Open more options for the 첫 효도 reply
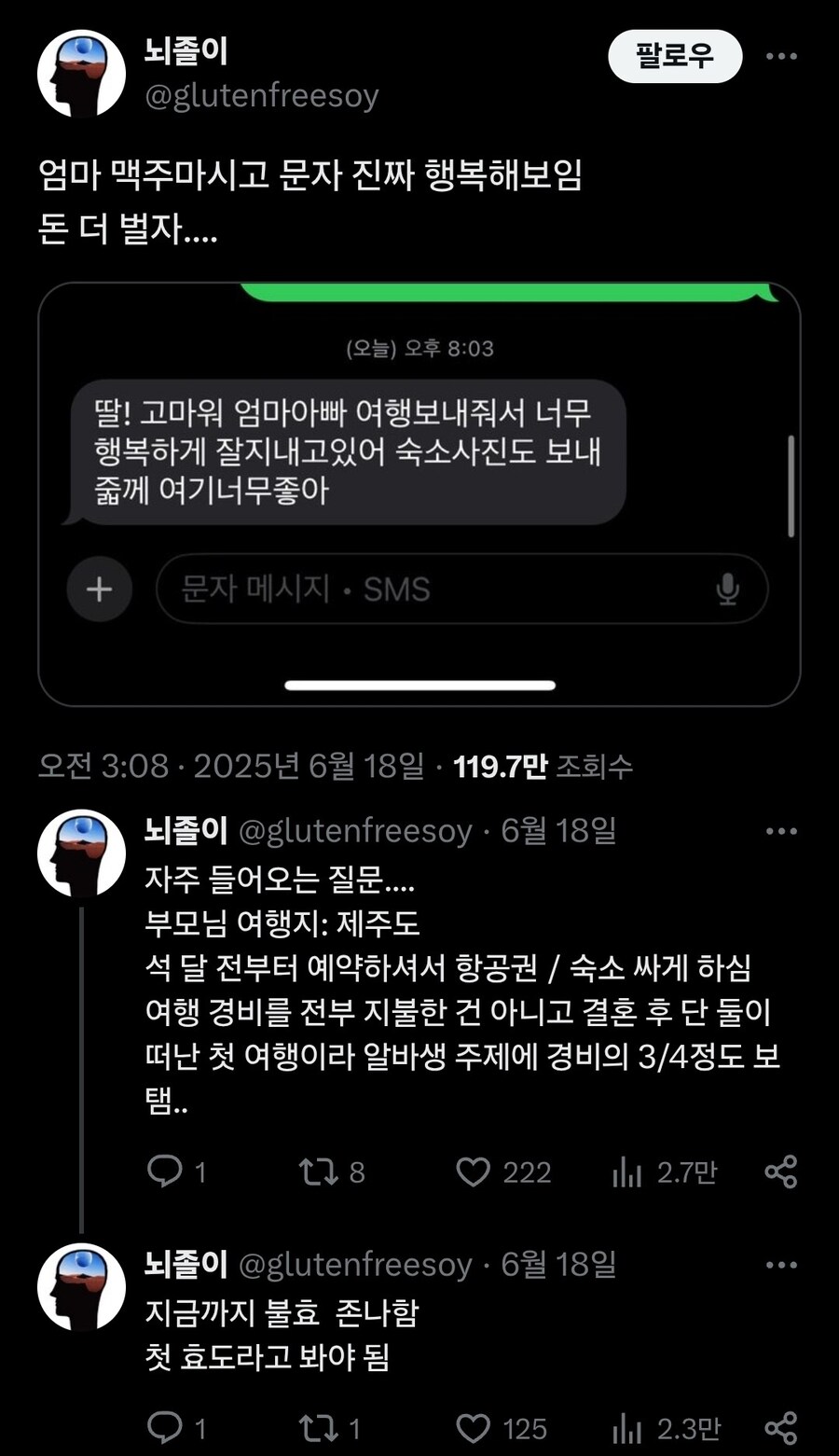Image resolution: width=839 pixels, height=1456 pixels. [781, 1266]
